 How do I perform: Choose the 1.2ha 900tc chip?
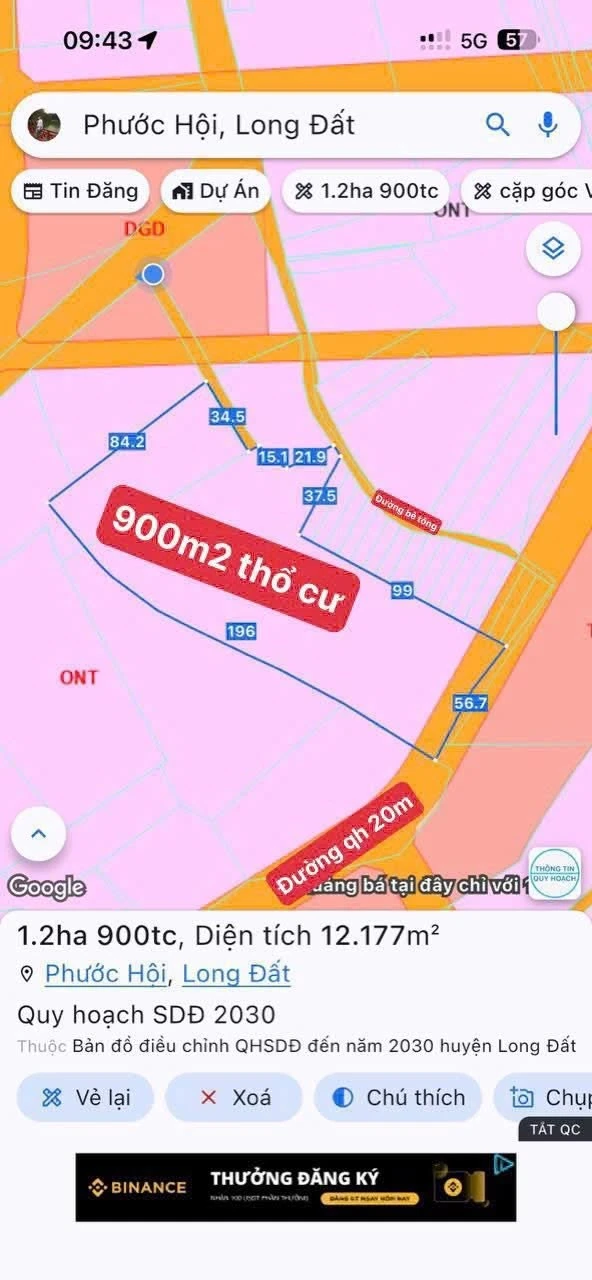[x=366, y=191]
